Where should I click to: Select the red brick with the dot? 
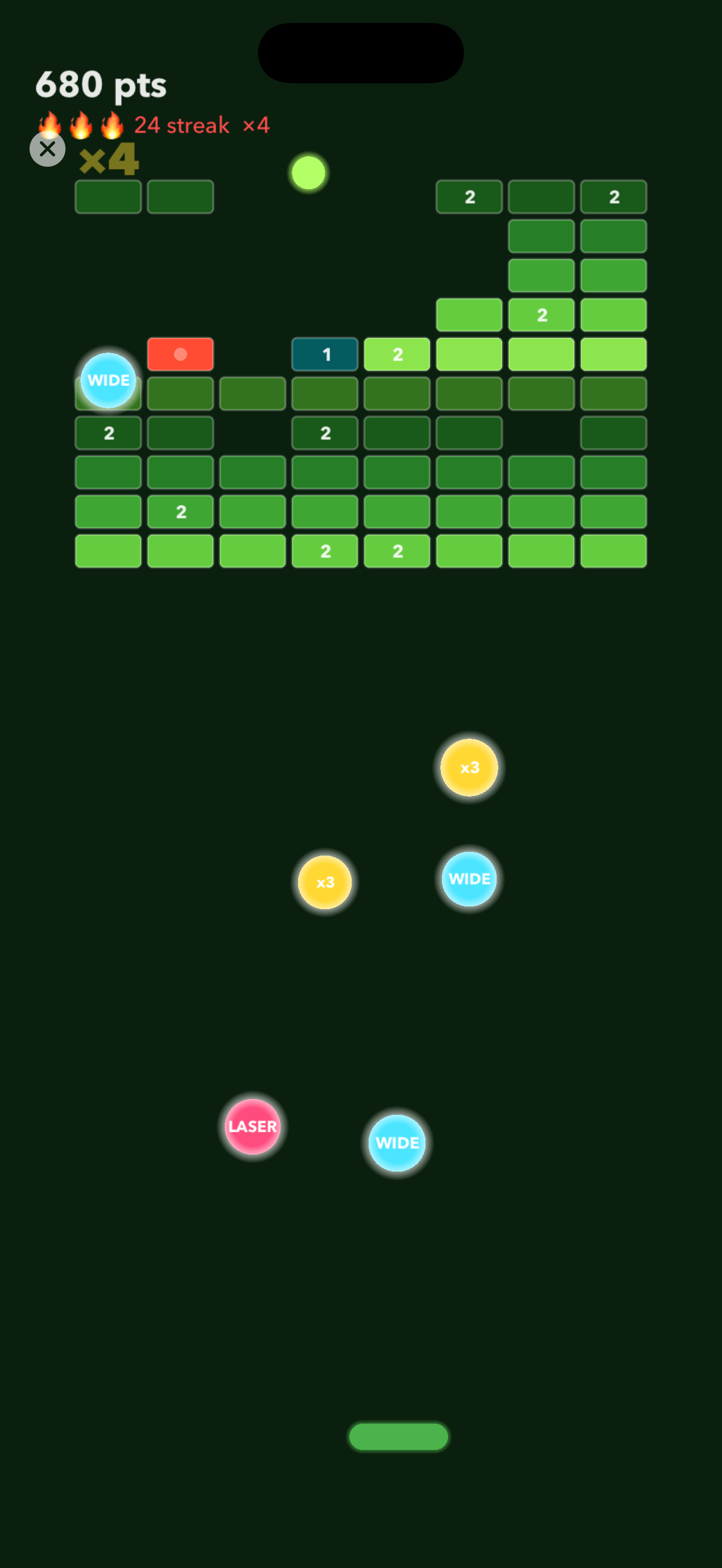pyautogui.click(x=180, y=354)
